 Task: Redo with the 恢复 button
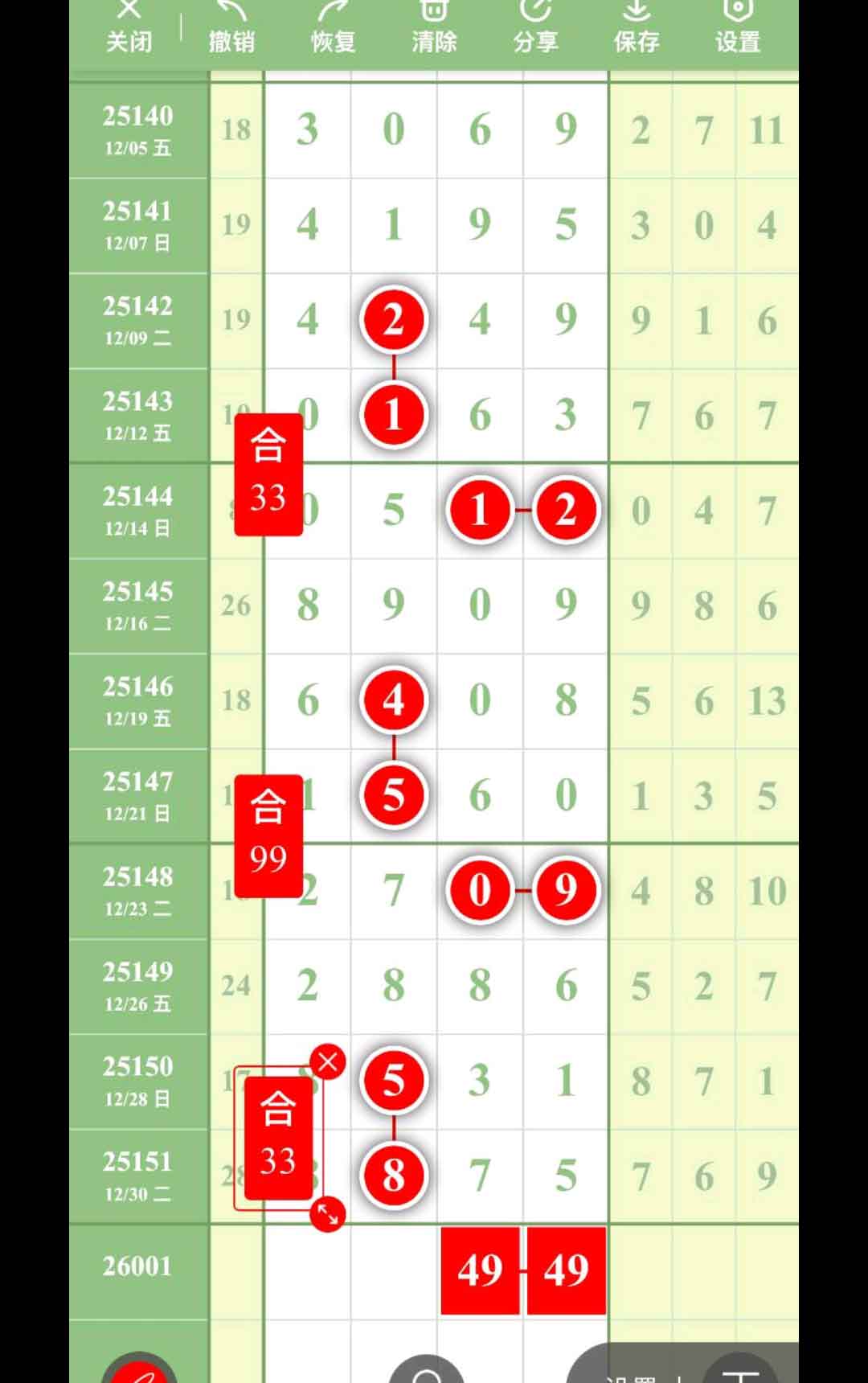pyautogui.click(x=333, y=28)
